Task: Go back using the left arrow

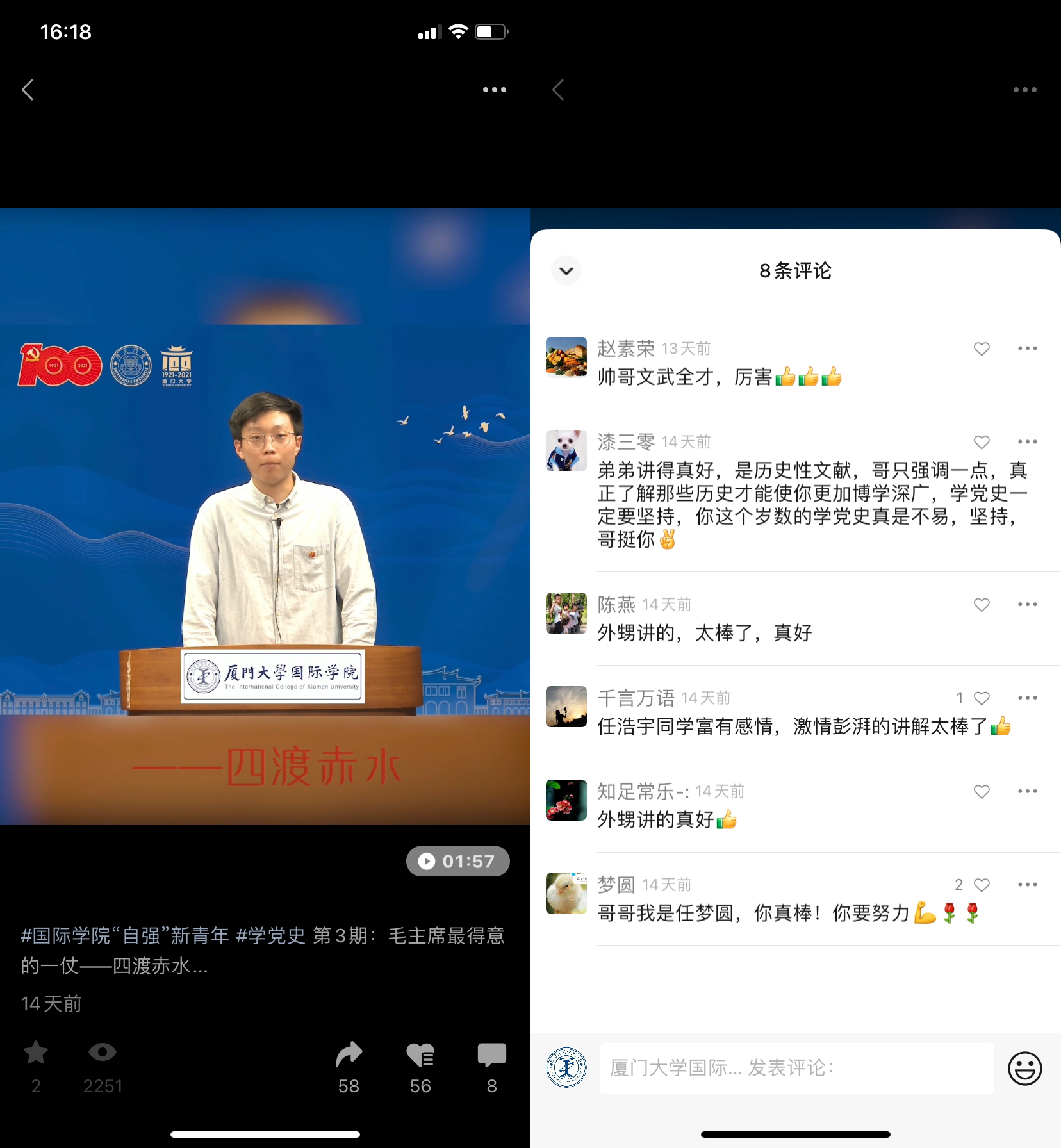Action: [28, 90]
